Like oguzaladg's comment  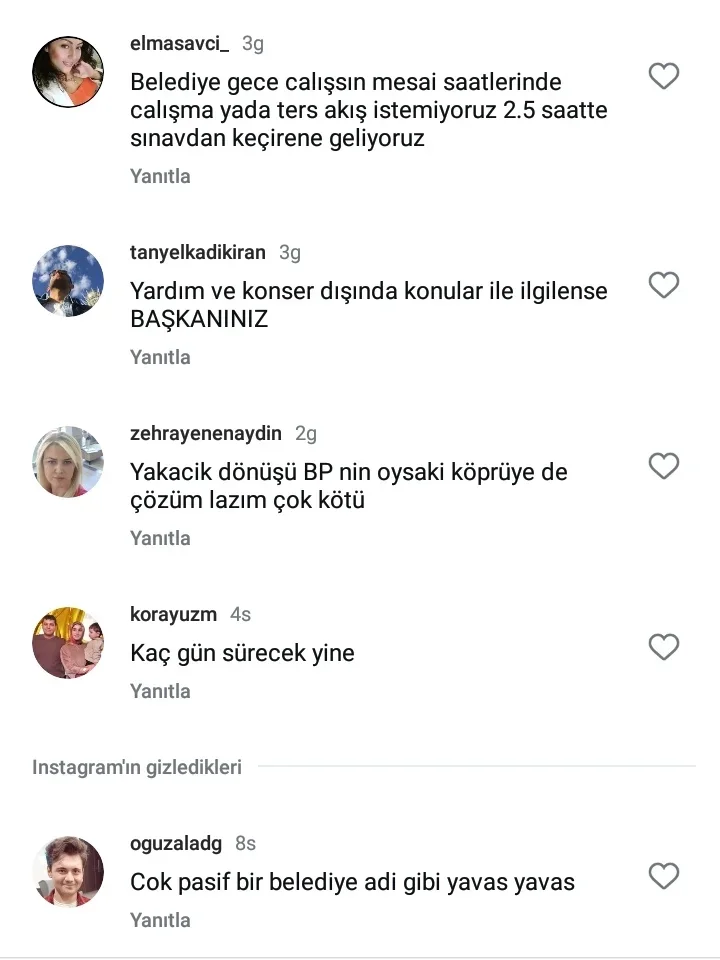[664, 877]
